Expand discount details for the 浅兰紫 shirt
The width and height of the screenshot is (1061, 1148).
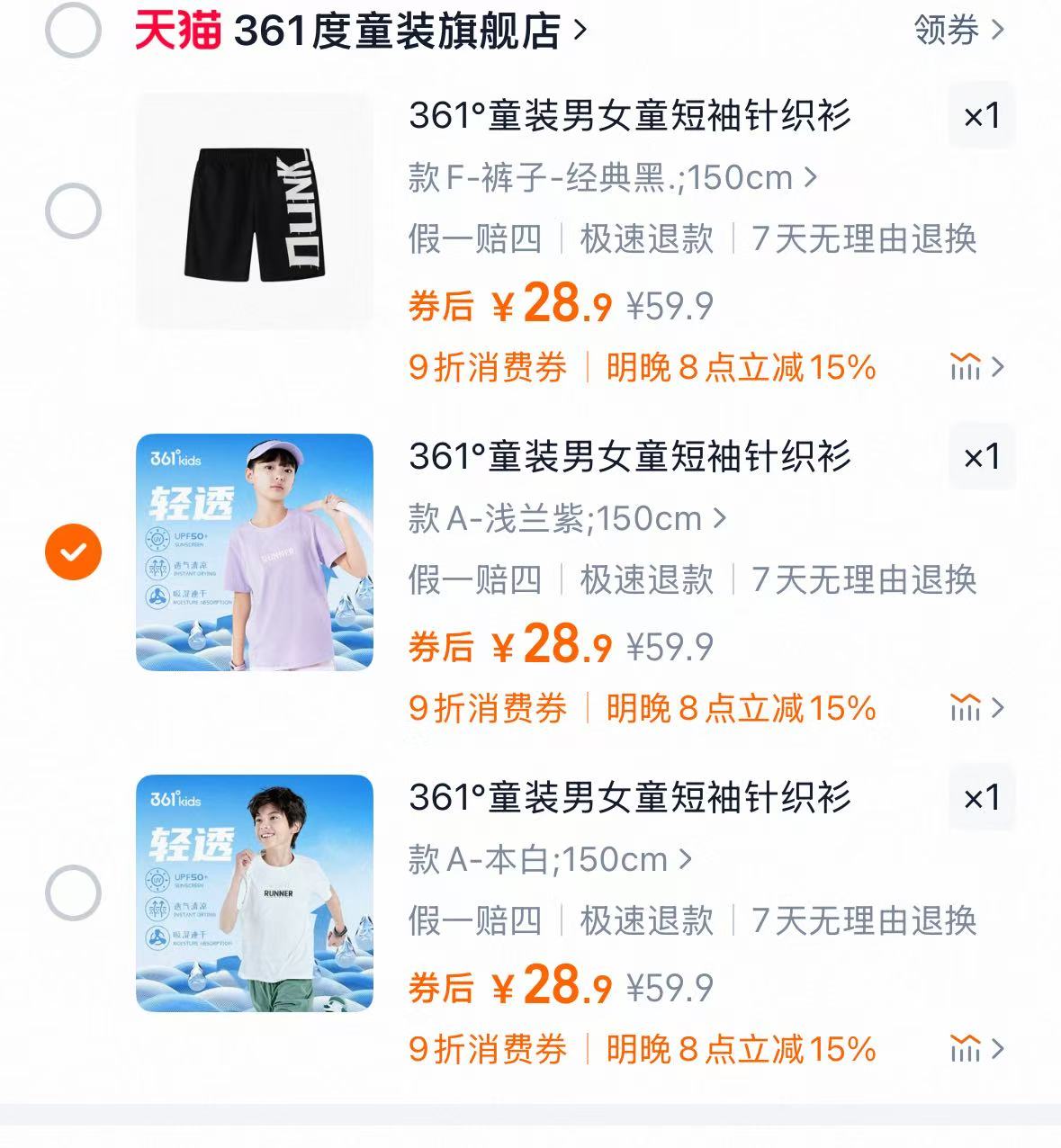(976, 708)
